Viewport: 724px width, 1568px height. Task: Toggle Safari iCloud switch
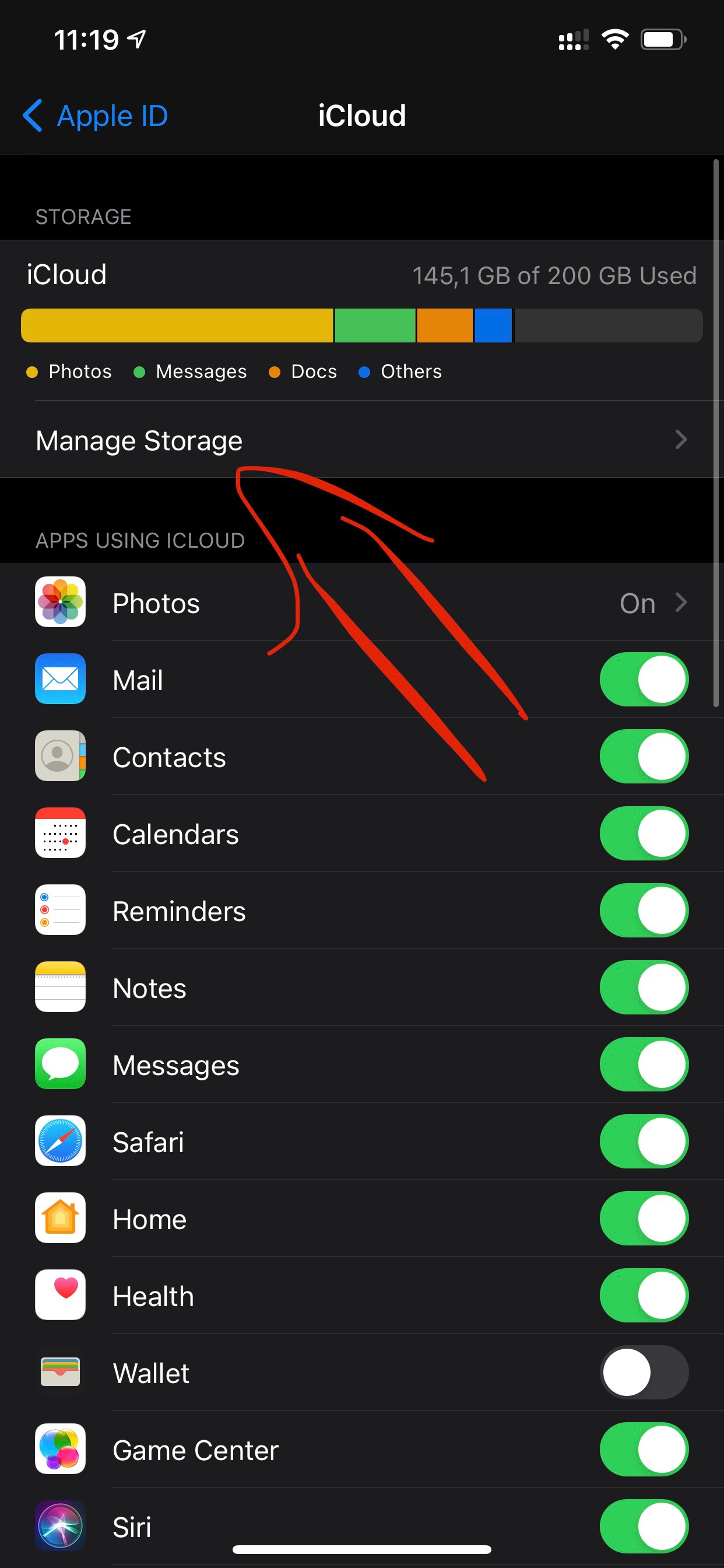pyautogui.click(x=643, y=1142)
